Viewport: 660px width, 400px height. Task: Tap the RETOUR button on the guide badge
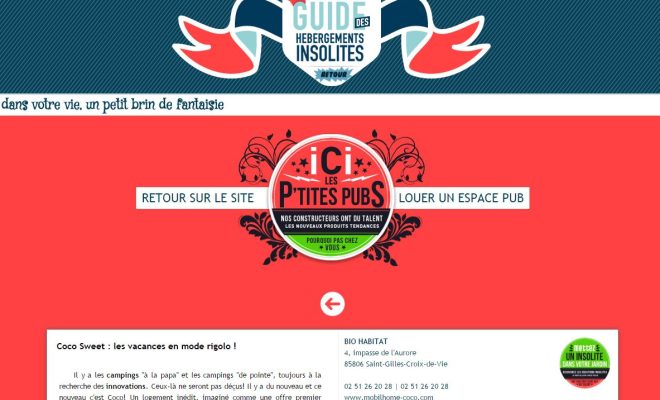[332, 73]
